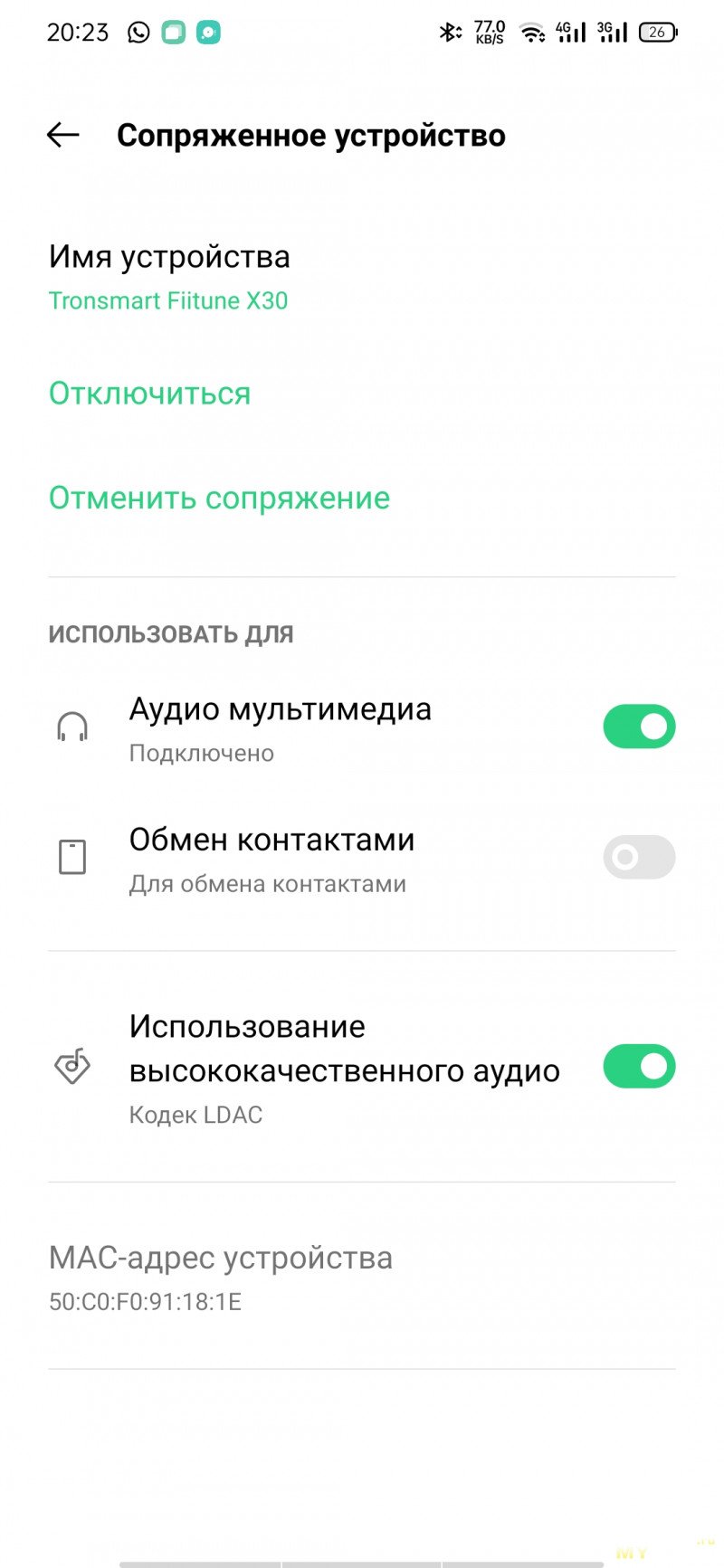Tap Отключиться to disconnect the device
This screenshot has width=724, height=1568.
point(149,394)
